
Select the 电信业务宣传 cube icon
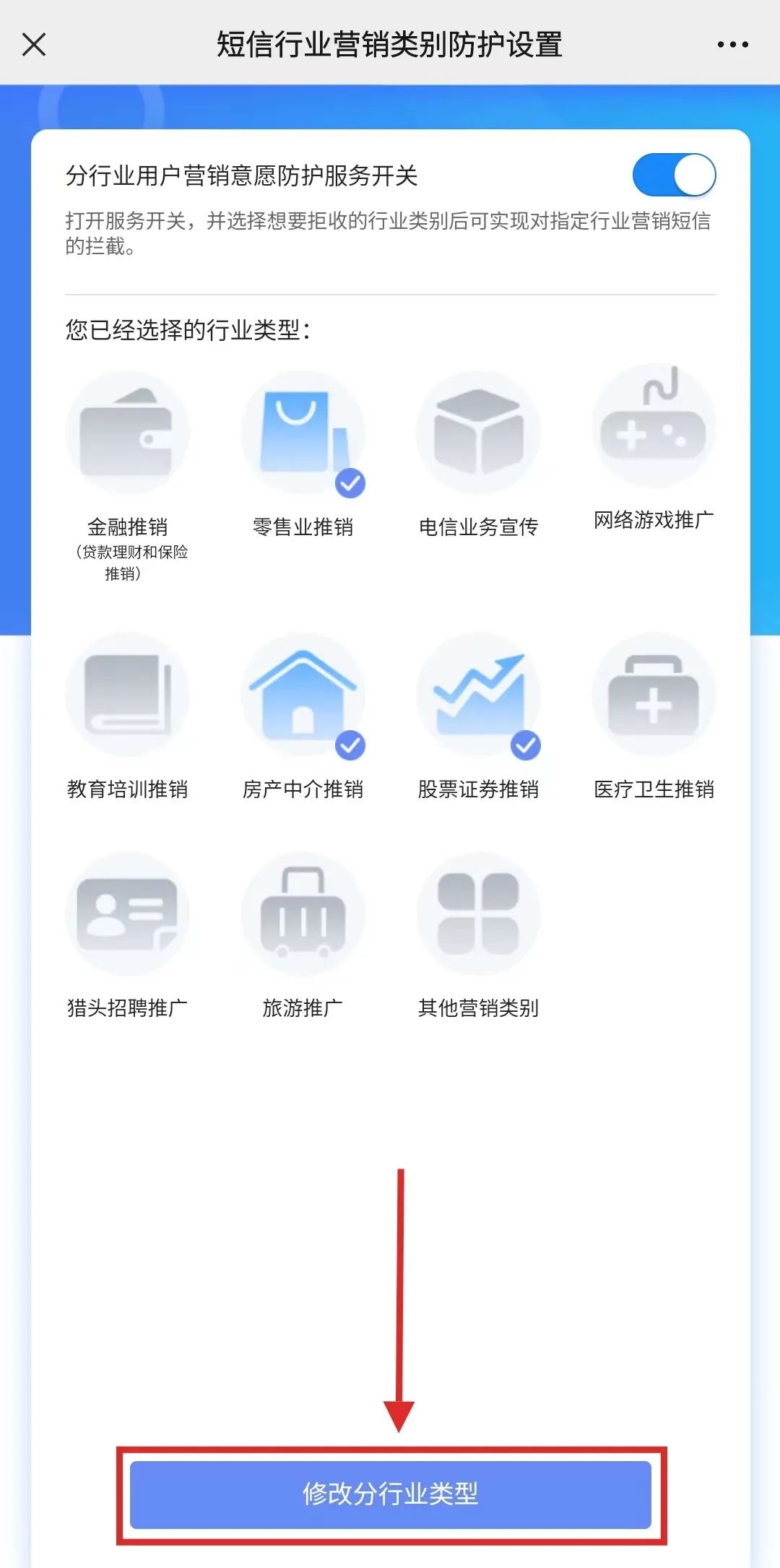pyautogui.click(x=479, y=431)
